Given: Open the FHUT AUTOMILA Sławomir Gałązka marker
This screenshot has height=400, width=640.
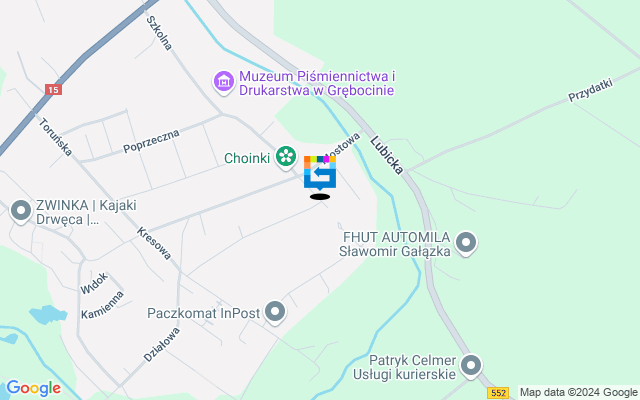Looking at the screenshot, I should pyautogui.click(x=466, y=242).
